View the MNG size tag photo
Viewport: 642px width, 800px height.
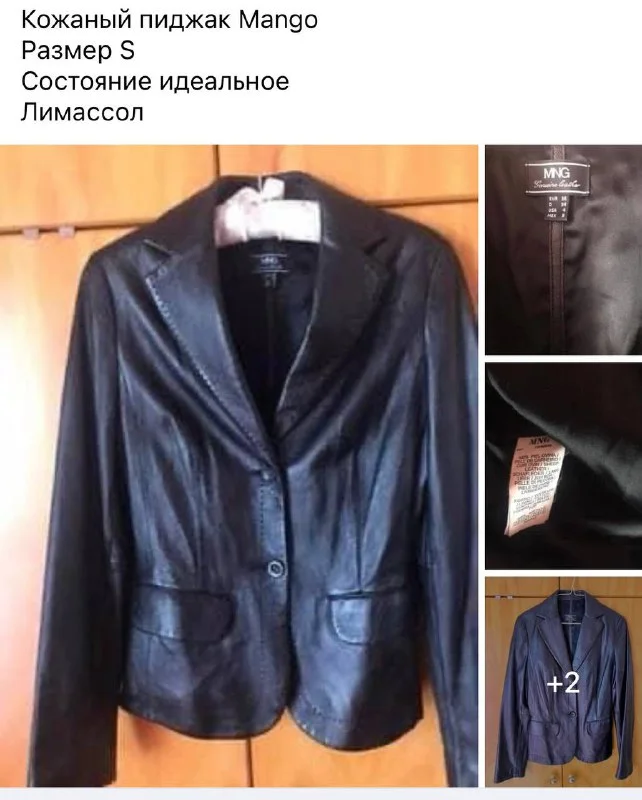563,249
